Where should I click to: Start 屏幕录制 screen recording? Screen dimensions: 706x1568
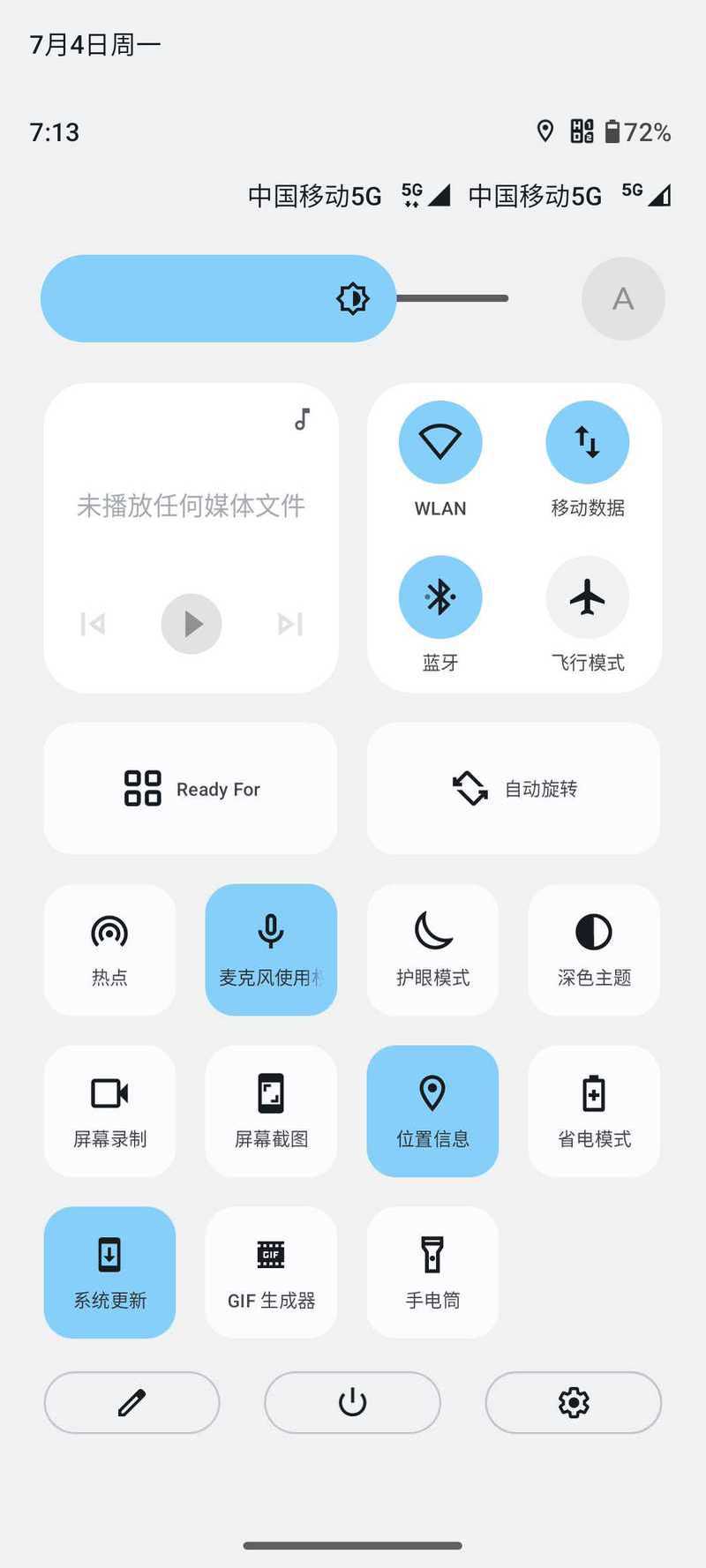tap(109, 1111)
